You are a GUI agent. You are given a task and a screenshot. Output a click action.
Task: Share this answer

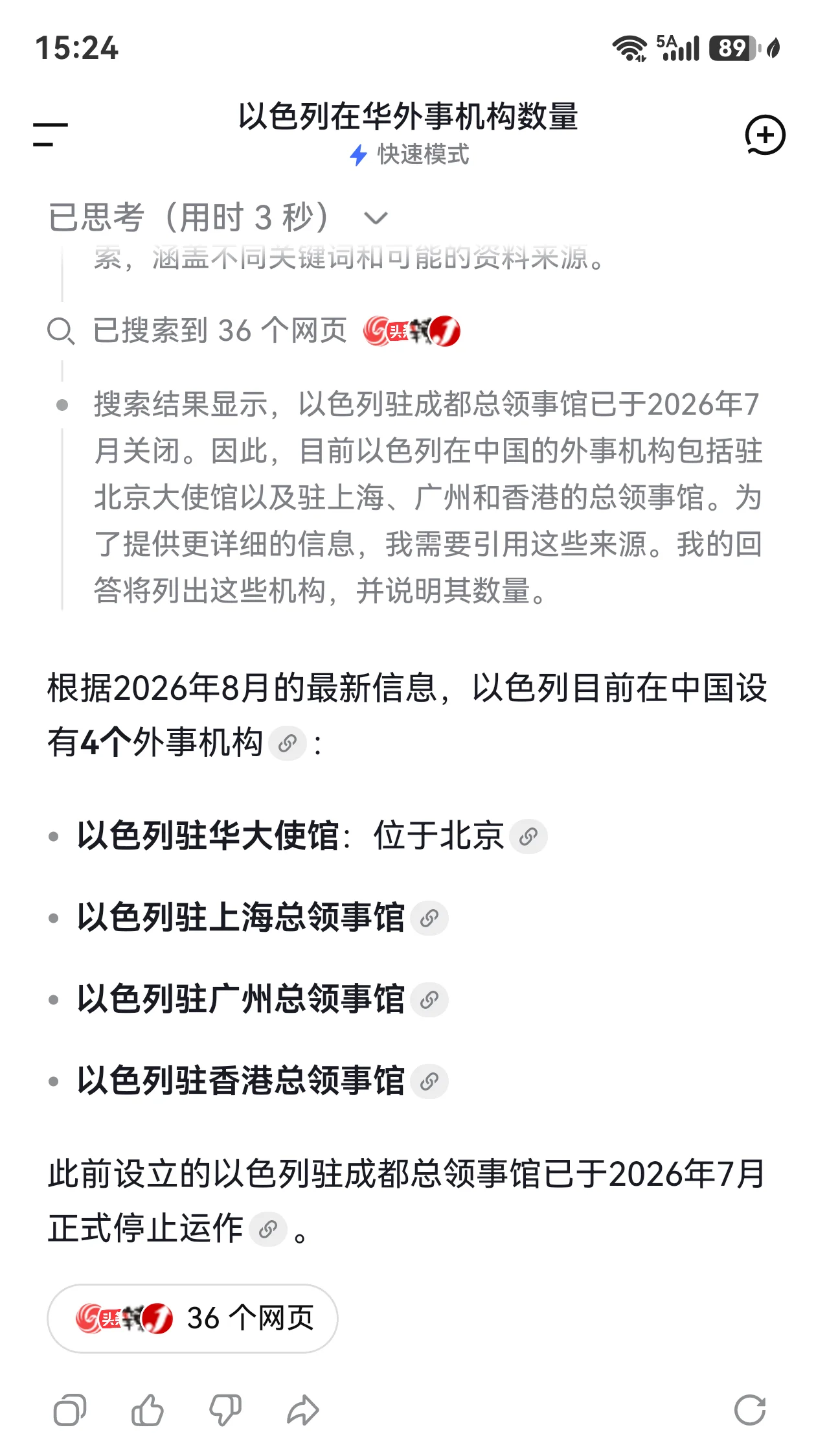[303, 1411]
